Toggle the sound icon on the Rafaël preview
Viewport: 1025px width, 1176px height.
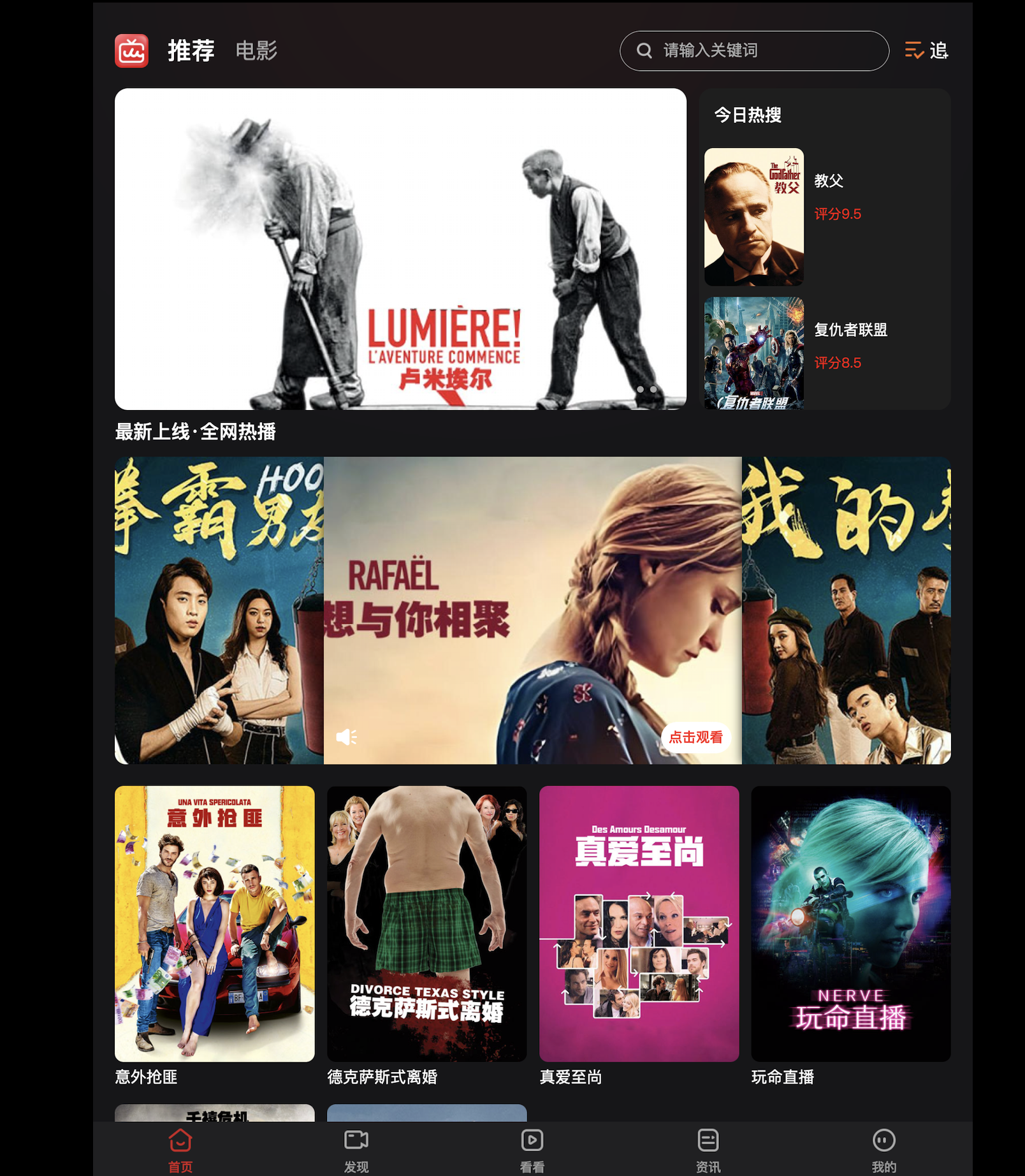tap(346, 737)
